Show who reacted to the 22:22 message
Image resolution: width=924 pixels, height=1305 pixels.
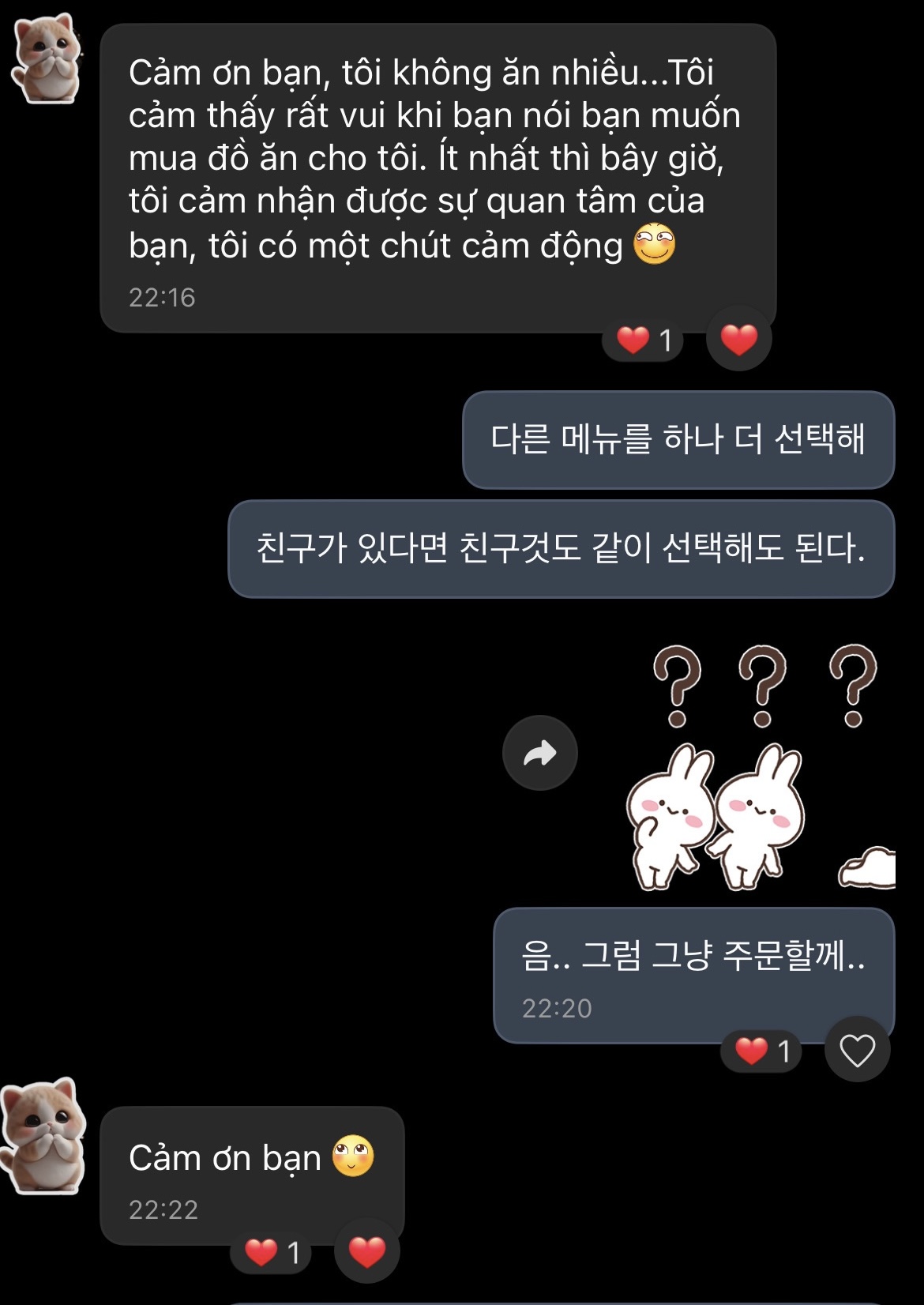pyautogui.click(x=271, y=1252)
